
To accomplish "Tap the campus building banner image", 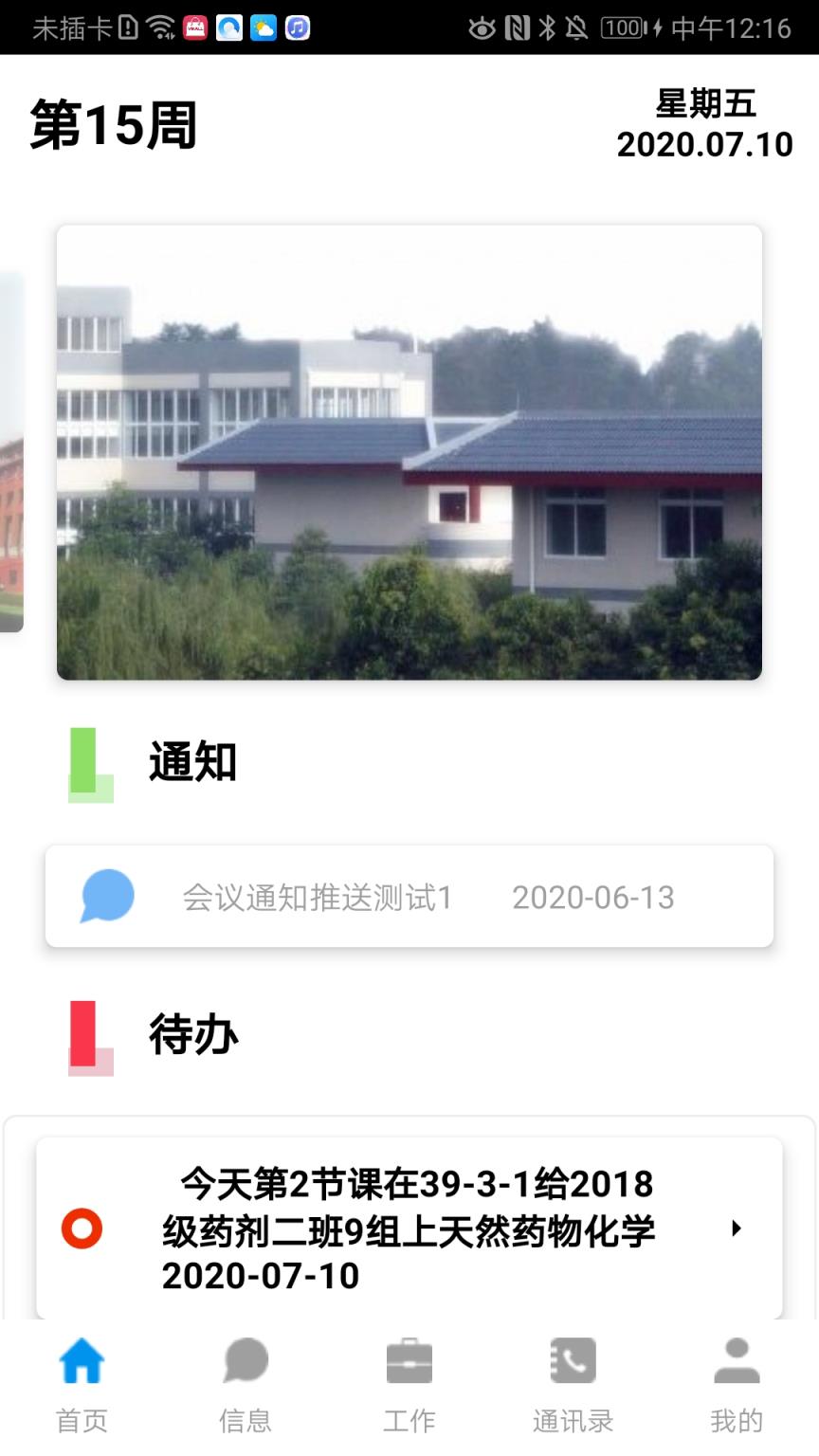I will pos(409,451).
